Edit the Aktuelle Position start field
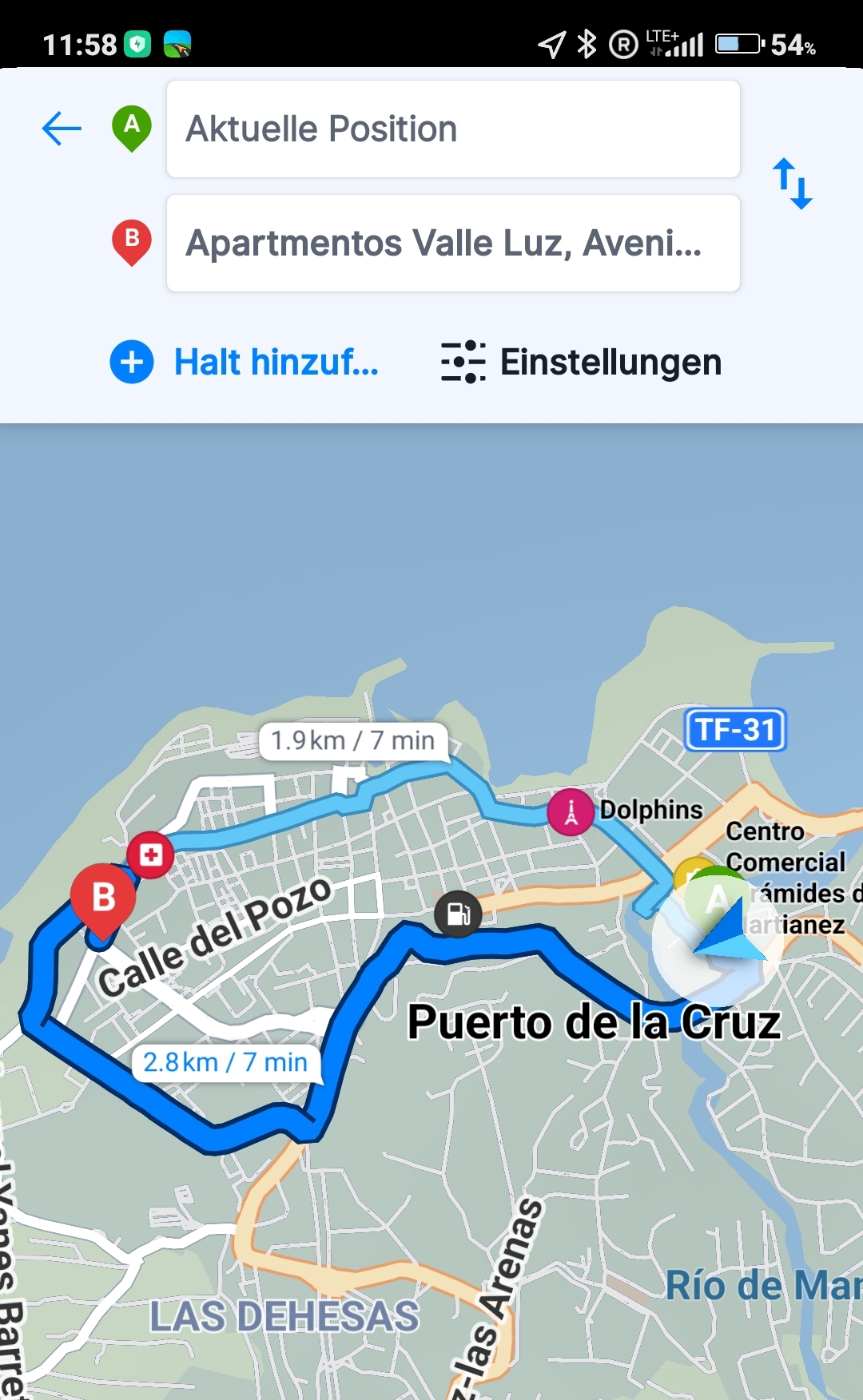This screenshot has height=1400, width=863. click(452, 129)
